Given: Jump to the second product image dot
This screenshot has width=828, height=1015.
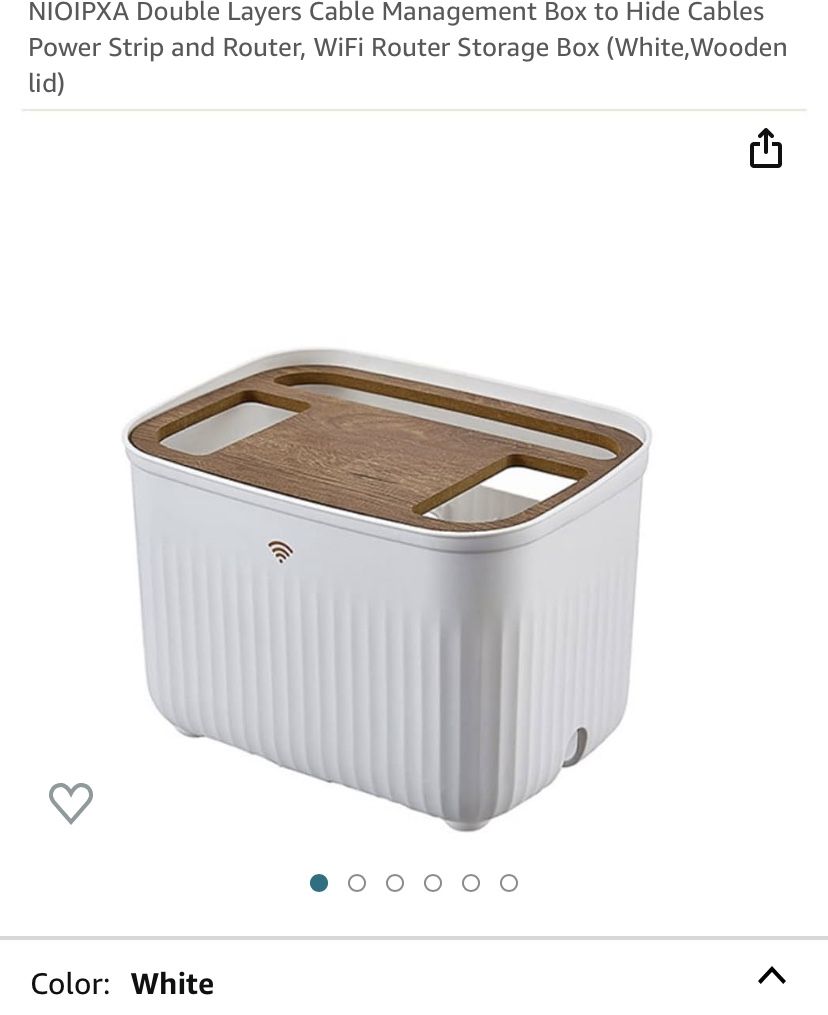Looking at the screenshot, I should pos(357,883).
